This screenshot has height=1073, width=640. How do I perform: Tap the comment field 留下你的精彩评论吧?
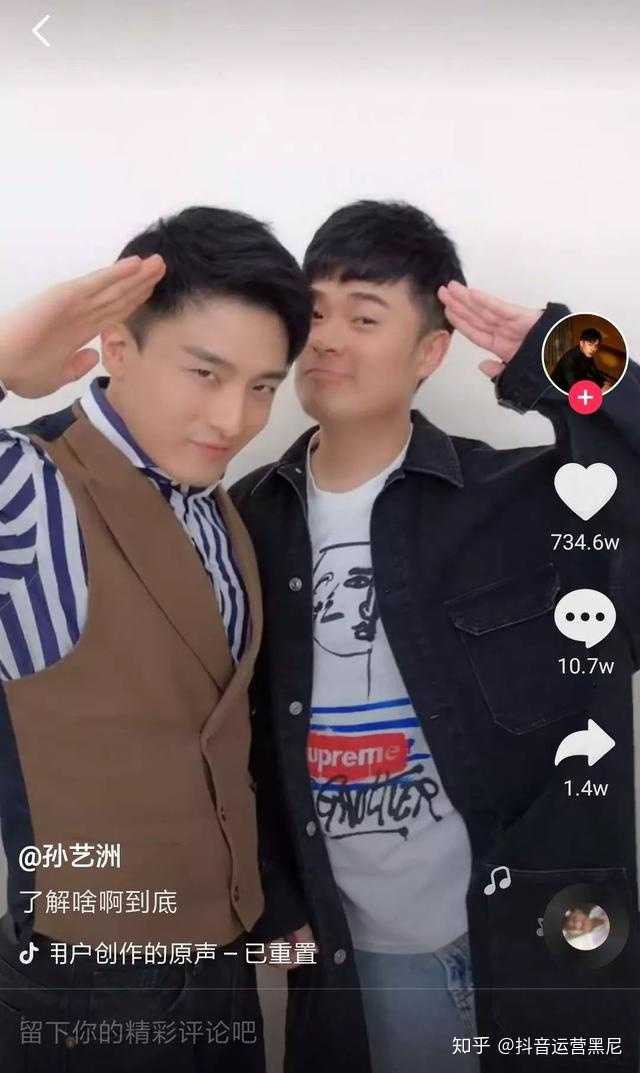(140, 1032)
